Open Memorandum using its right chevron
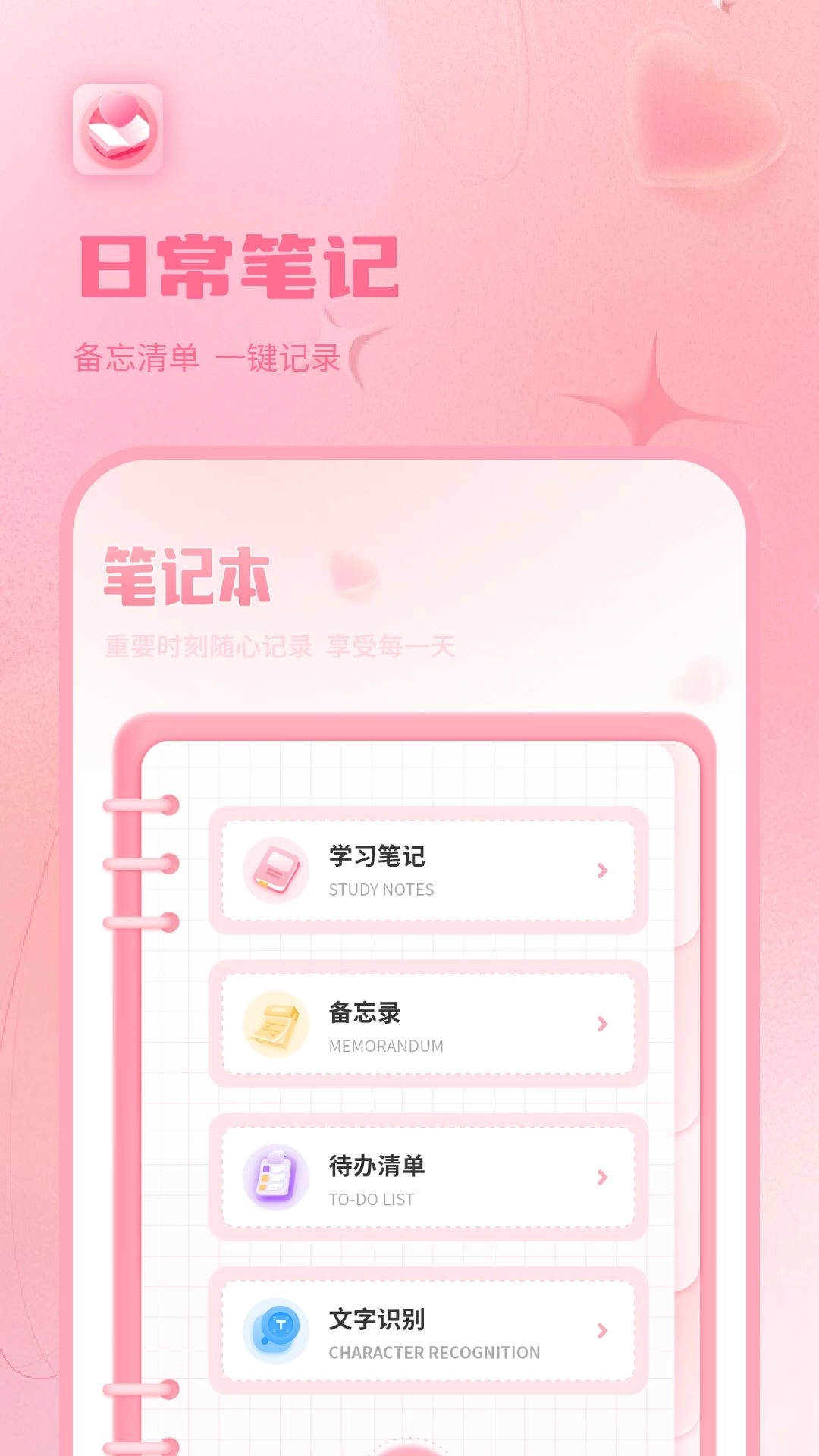Screen dimensions: 819x1456 (x=601, y=1024)
